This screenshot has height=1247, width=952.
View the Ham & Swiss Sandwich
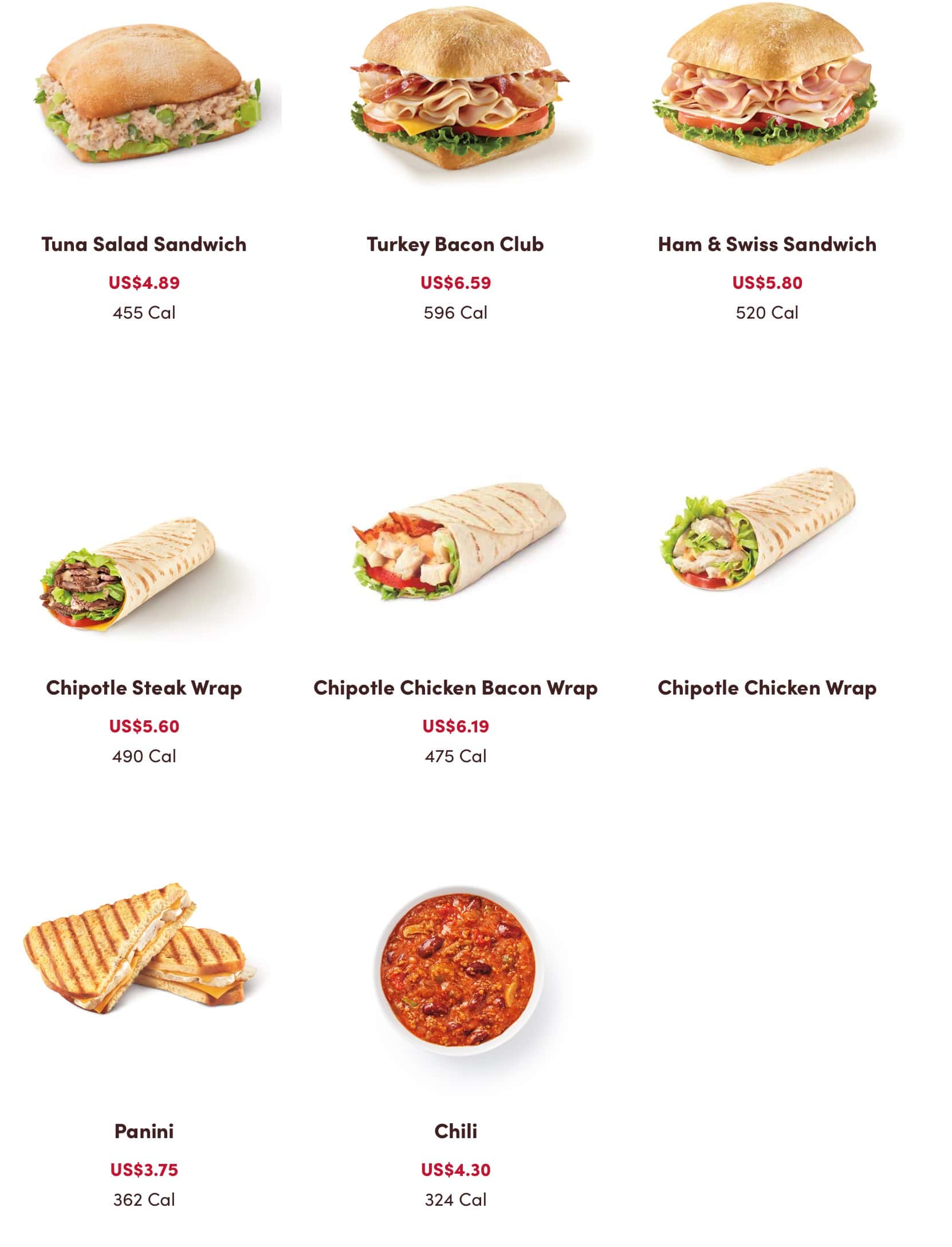coord(767,244)
